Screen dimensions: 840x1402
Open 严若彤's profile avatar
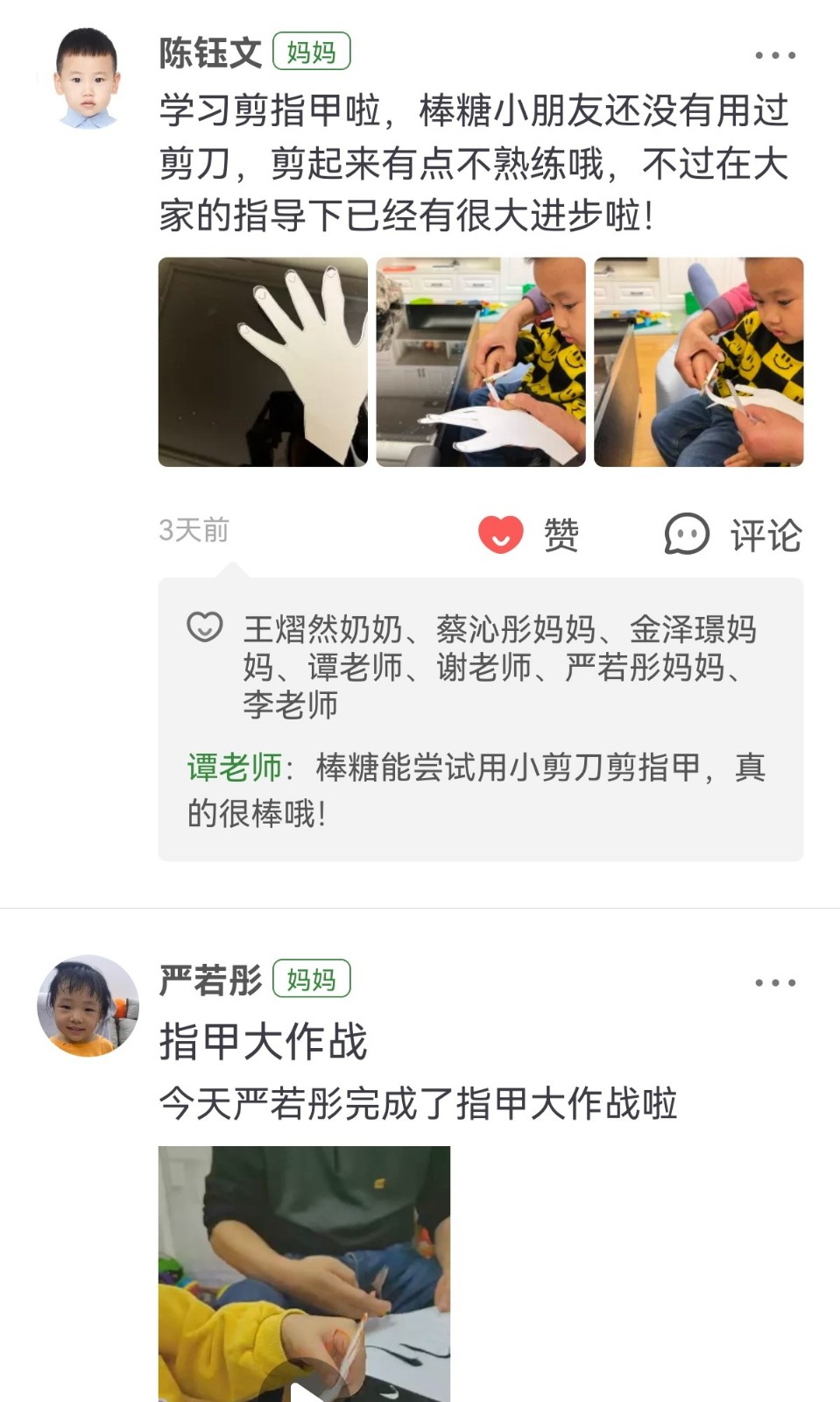coord(88,1006)
